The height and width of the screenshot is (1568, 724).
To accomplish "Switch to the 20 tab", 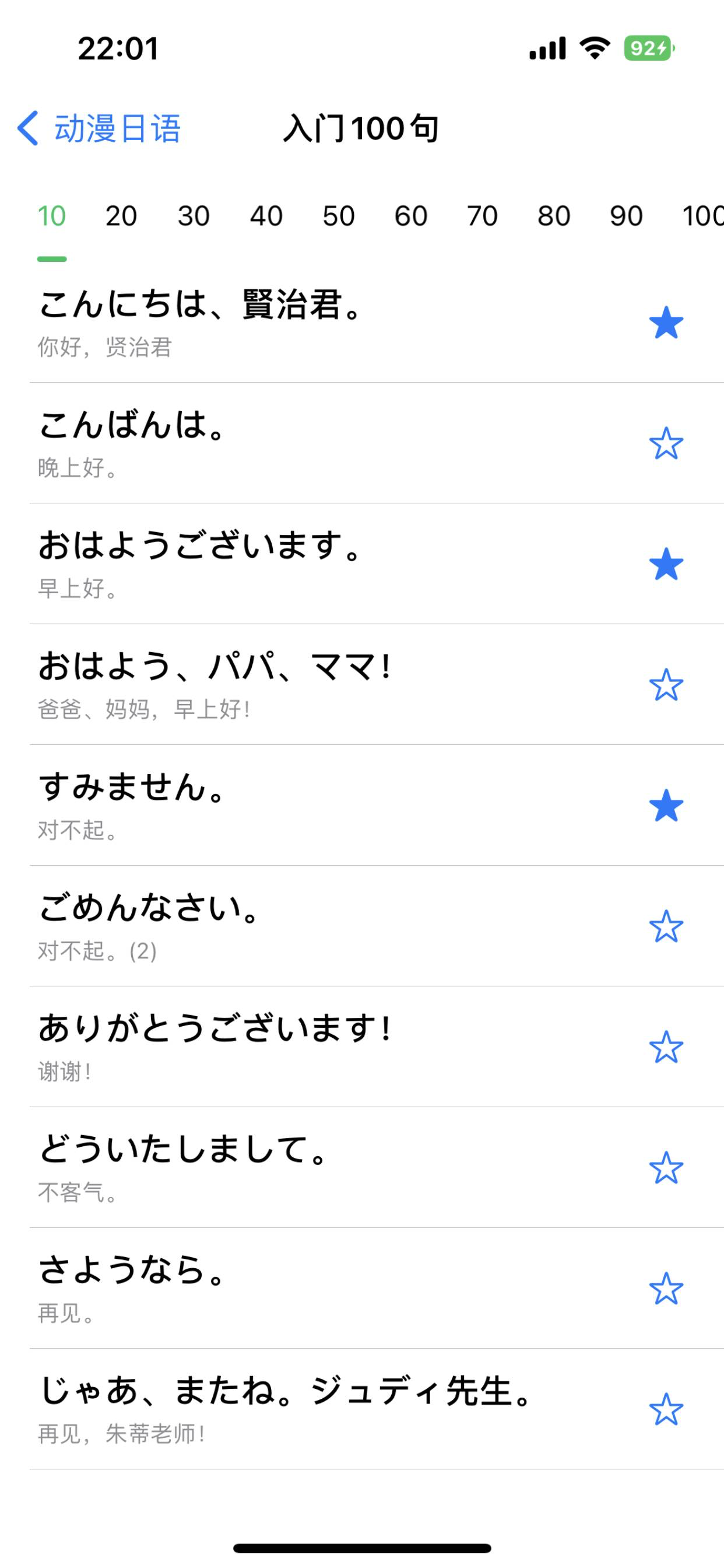I will click(121, 216).
